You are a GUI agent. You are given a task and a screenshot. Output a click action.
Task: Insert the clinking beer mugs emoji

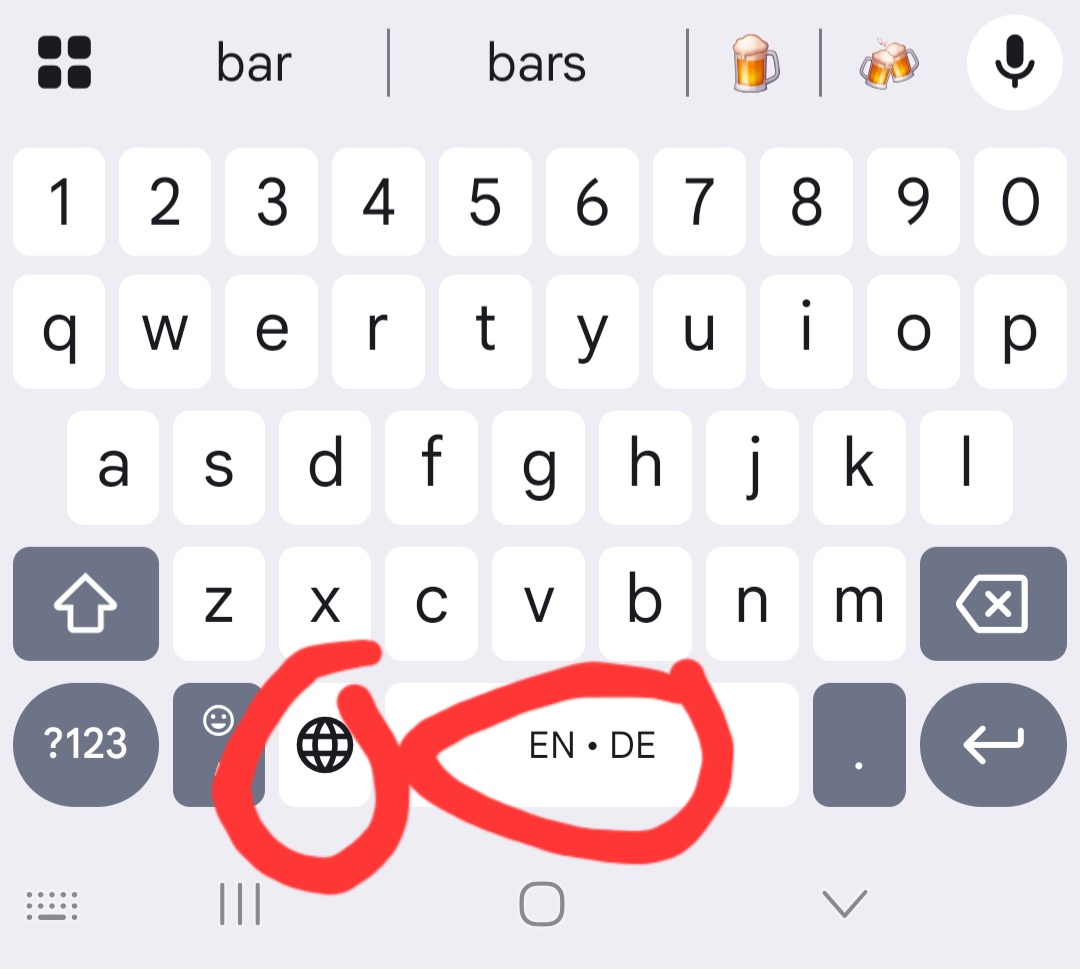point(888,64)
